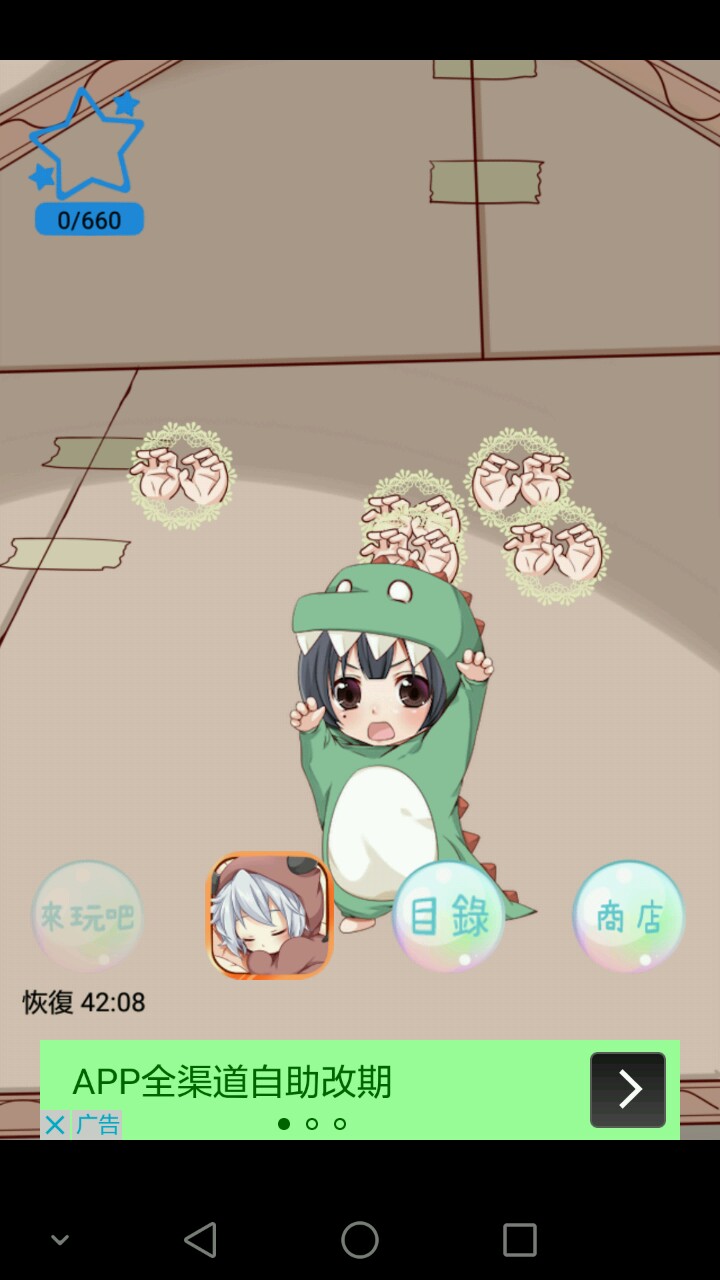Open the silver-haired character app icon

(269, 916)
